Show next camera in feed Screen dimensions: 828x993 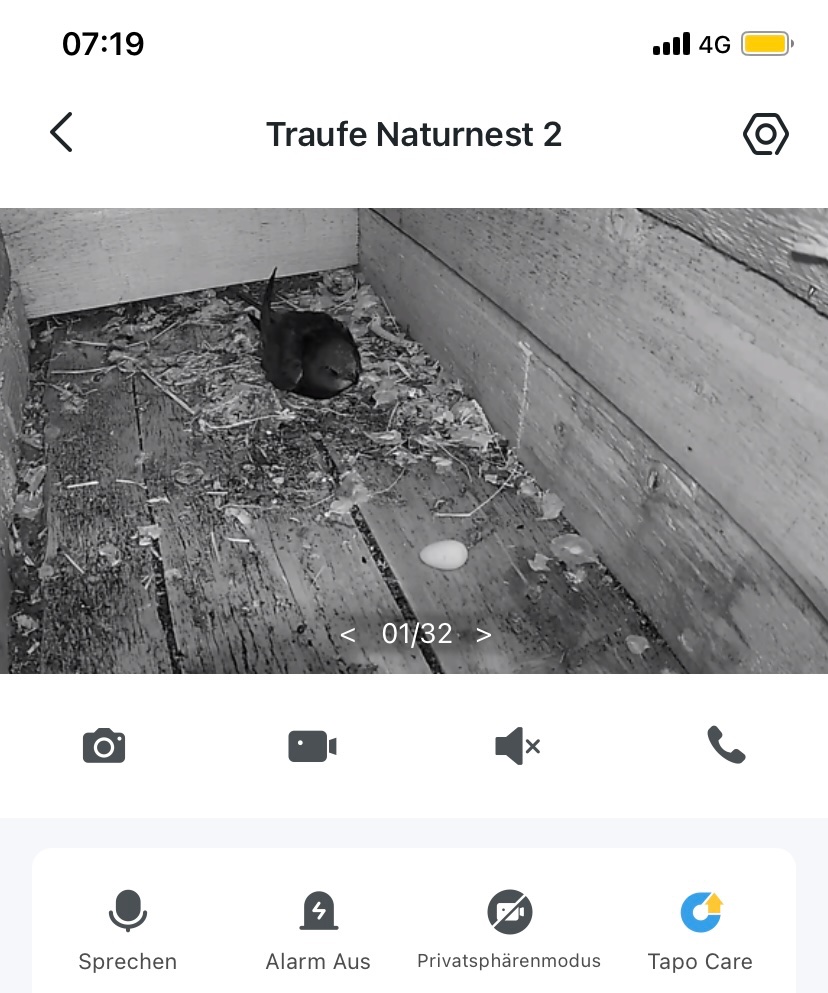pos(484,634)
